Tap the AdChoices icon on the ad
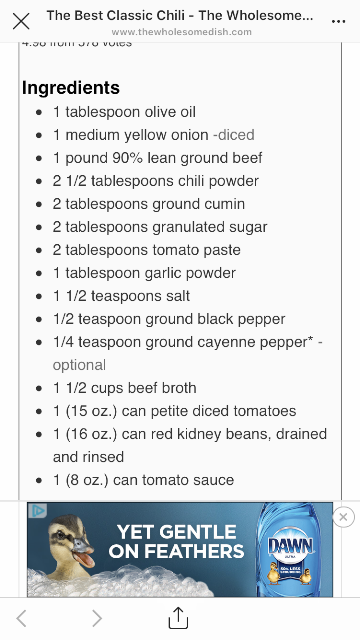The image size is (360, 640). (x=38, y=510)
